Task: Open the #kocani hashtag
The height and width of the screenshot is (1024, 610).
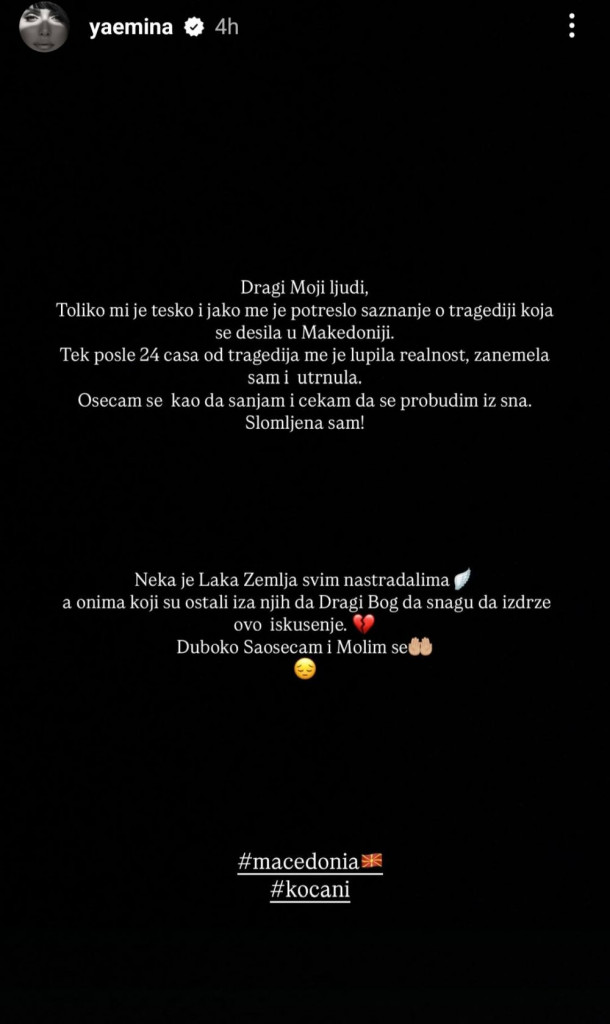Action: coord(310,889)
